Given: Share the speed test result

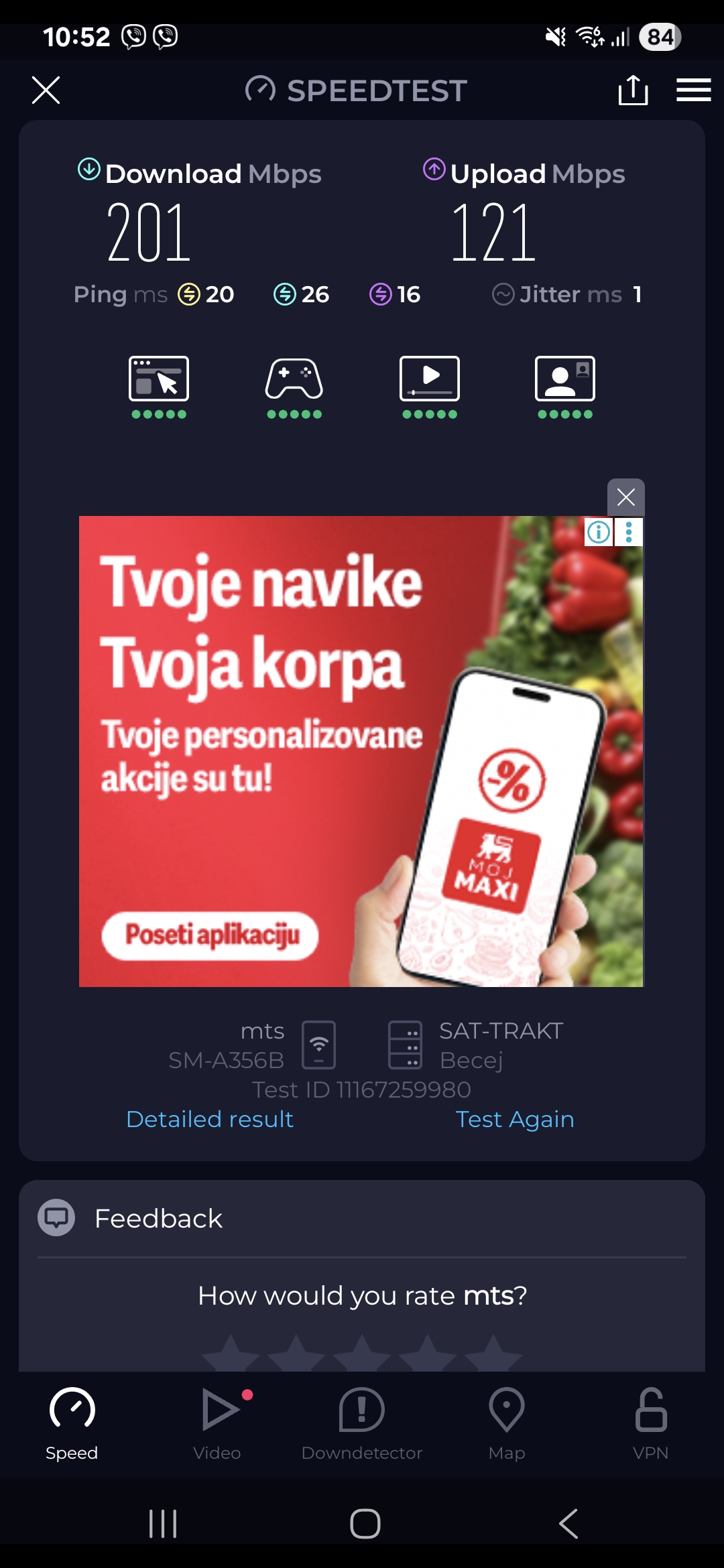Looking at the screenshot, I should 633,90.
